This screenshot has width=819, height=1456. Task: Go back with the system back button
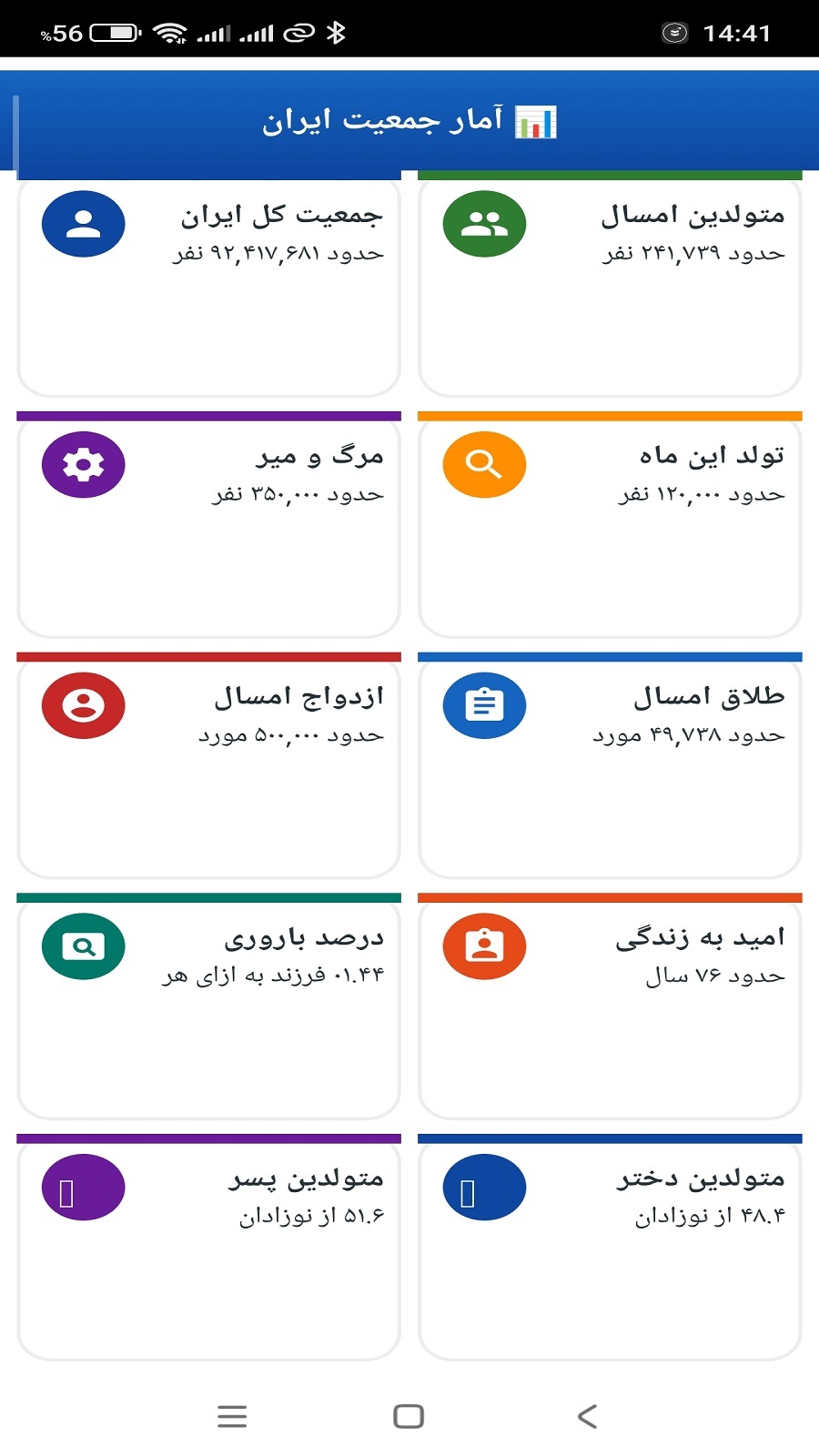588,1416
